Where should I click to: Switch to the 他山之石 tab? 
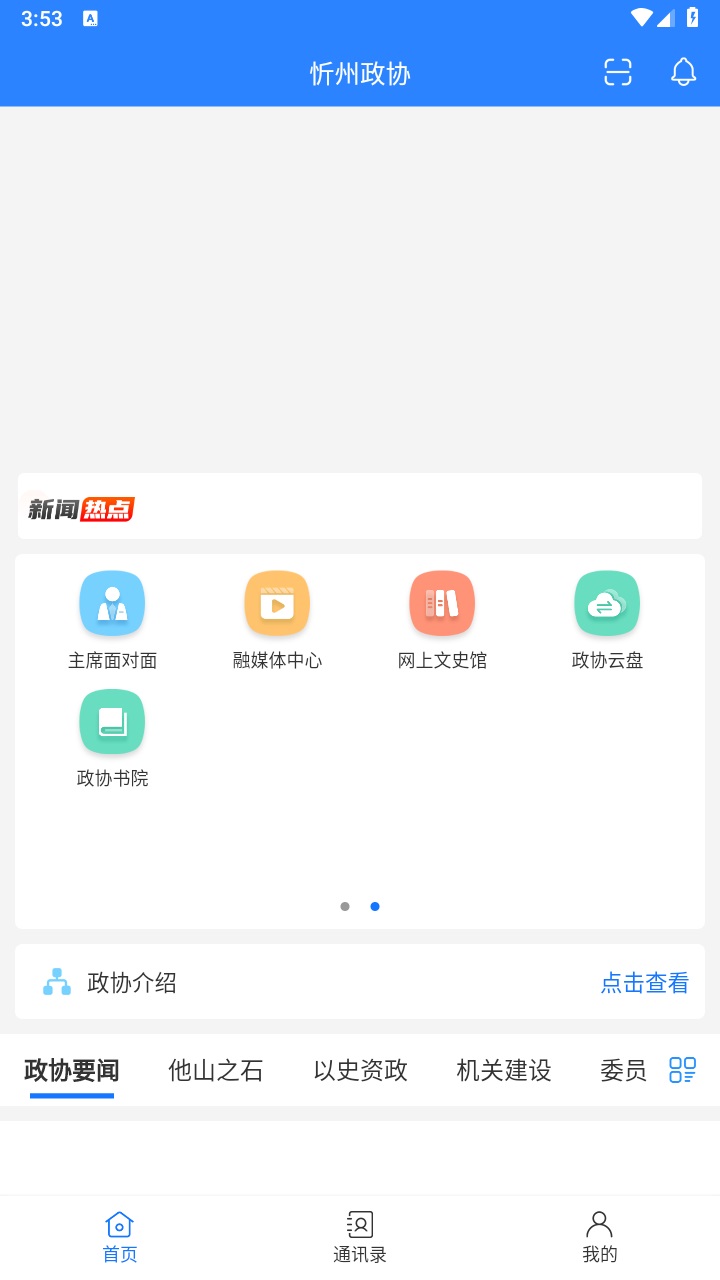coord(215,1070)
